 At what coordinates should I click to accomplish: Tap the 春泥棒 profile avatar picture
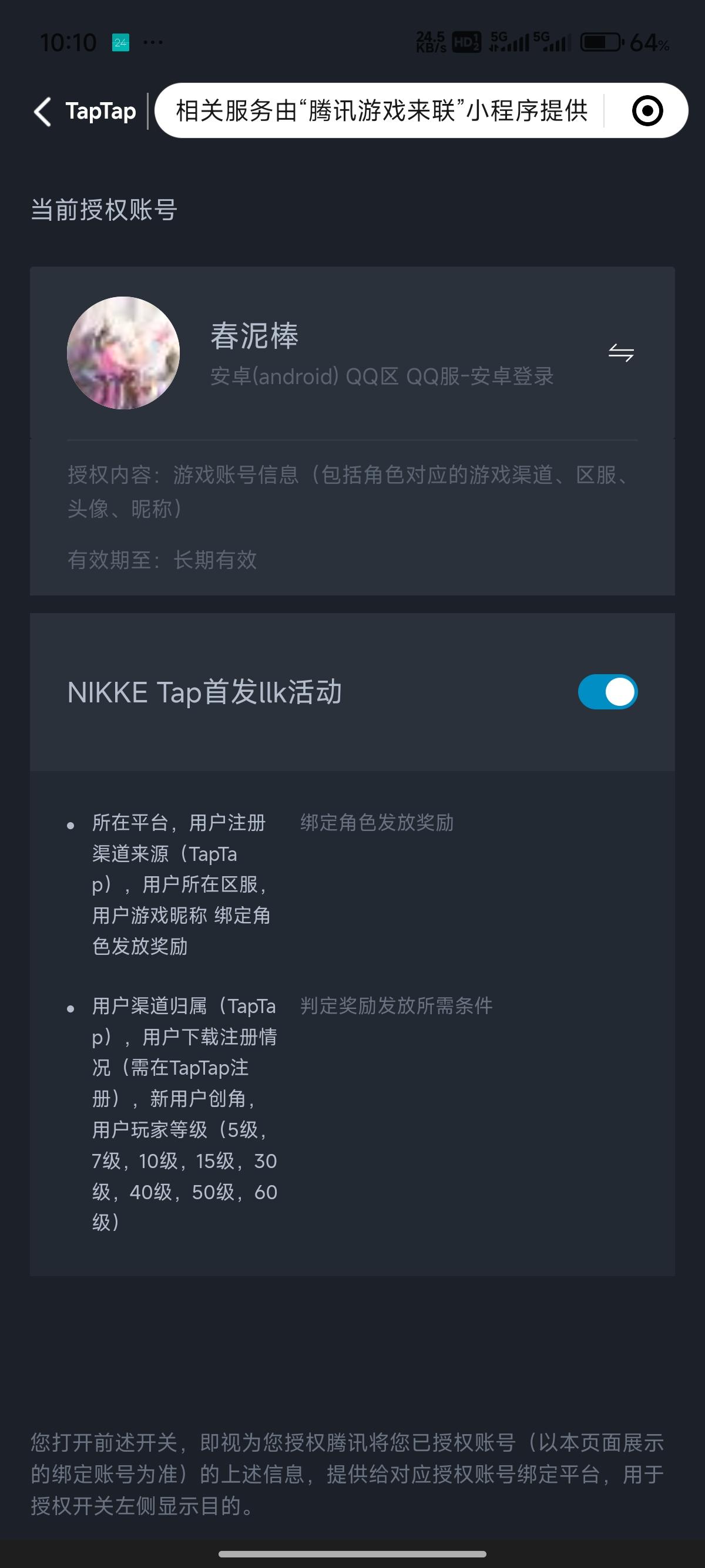123,353
